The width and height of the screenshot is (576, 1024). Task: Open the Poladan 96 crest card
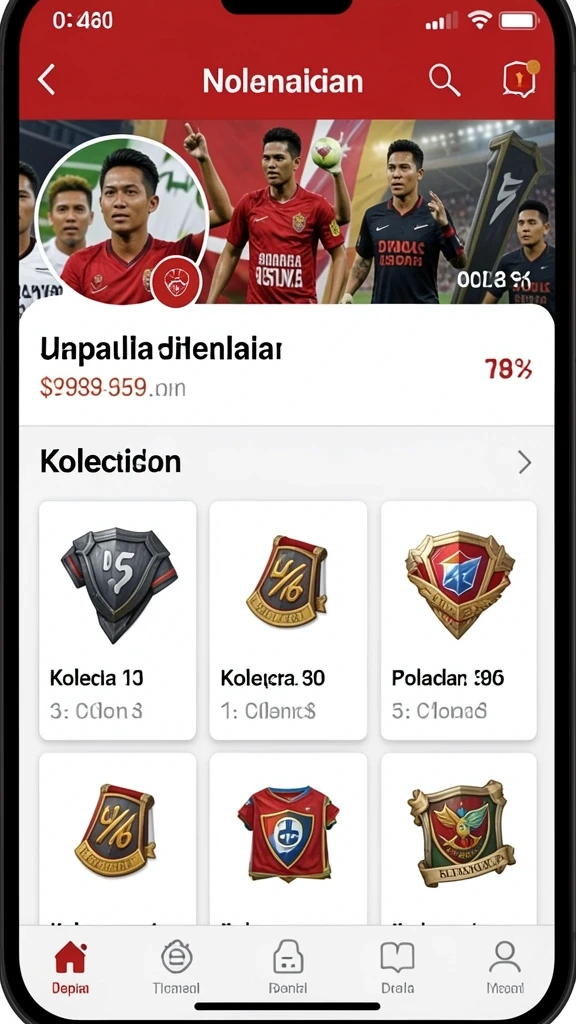click(x=458, y=620)
